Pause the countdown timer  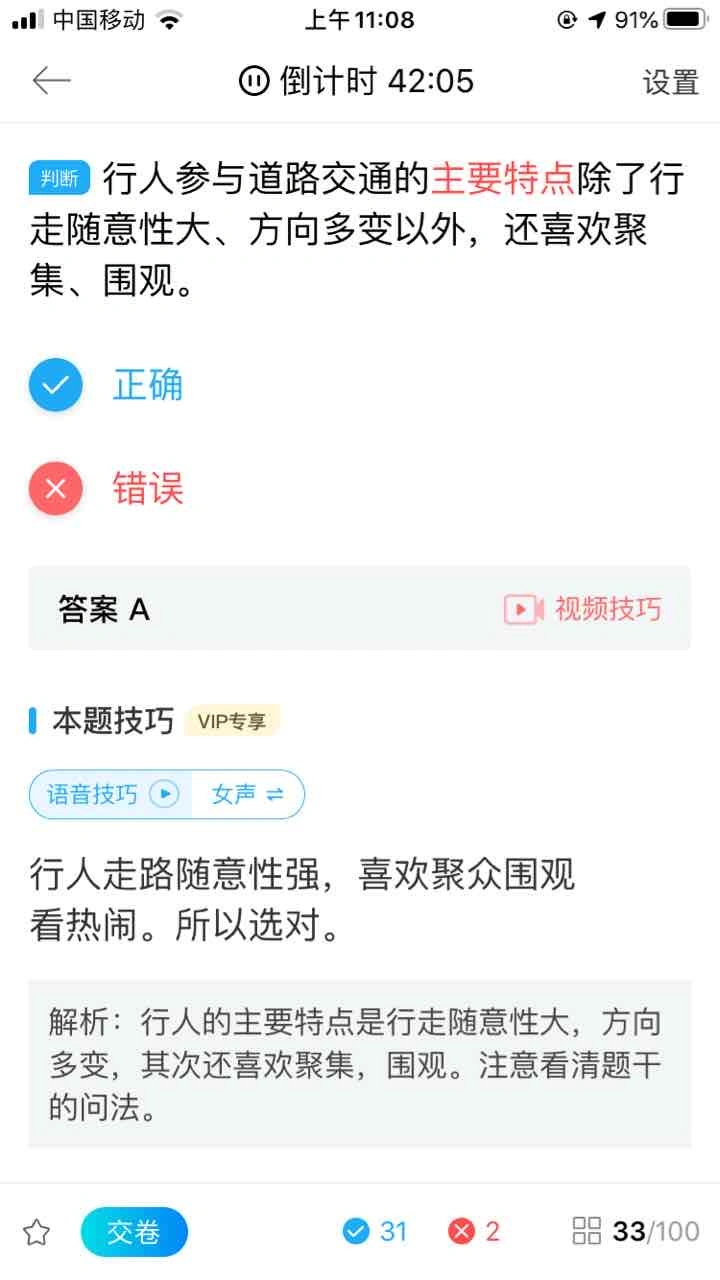coord(254,81)
